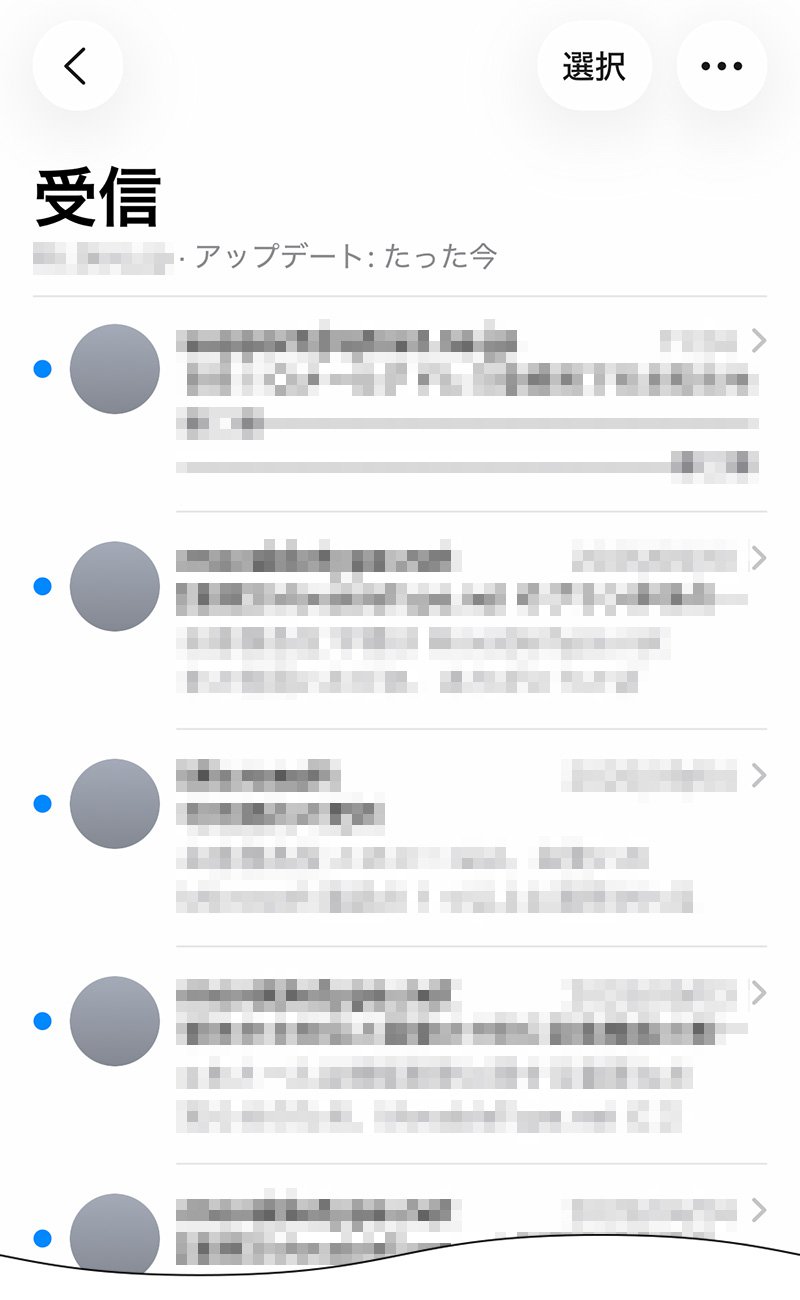Toggle the blue unread dot on the first email

(40, 368)
